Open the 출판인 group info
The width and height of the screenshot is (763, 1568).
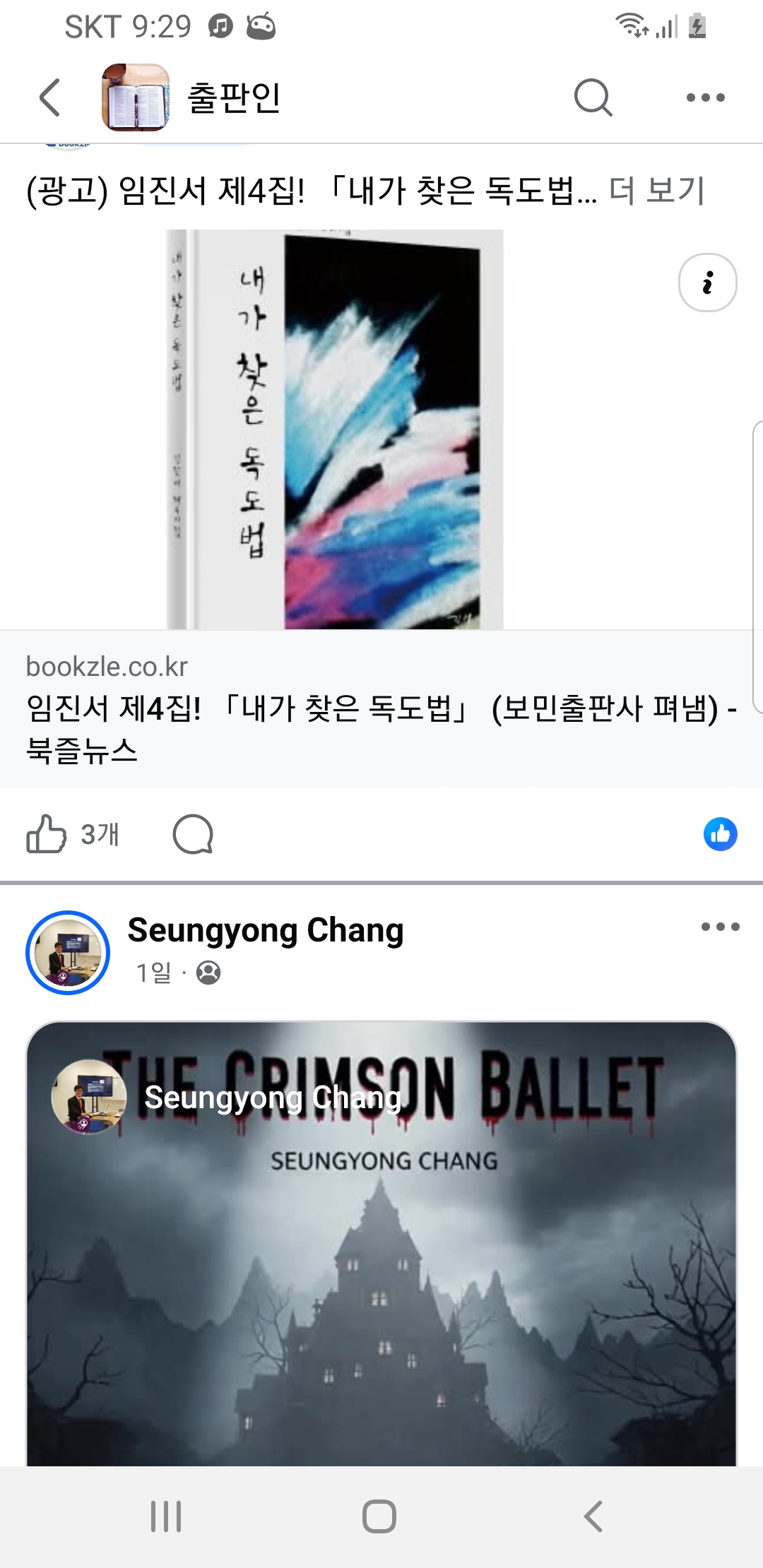pyautogui.click(x=233, y=97)
